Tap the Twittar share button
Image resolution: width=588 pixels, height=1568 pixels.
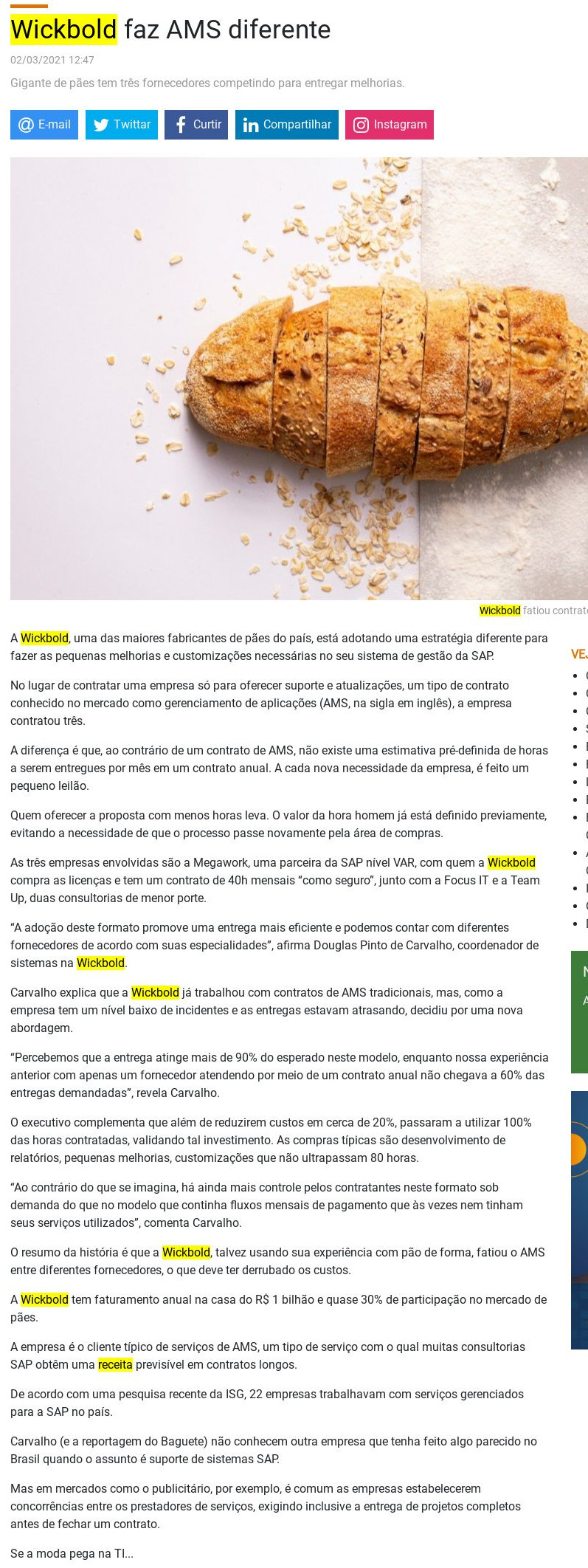[122, 125]
